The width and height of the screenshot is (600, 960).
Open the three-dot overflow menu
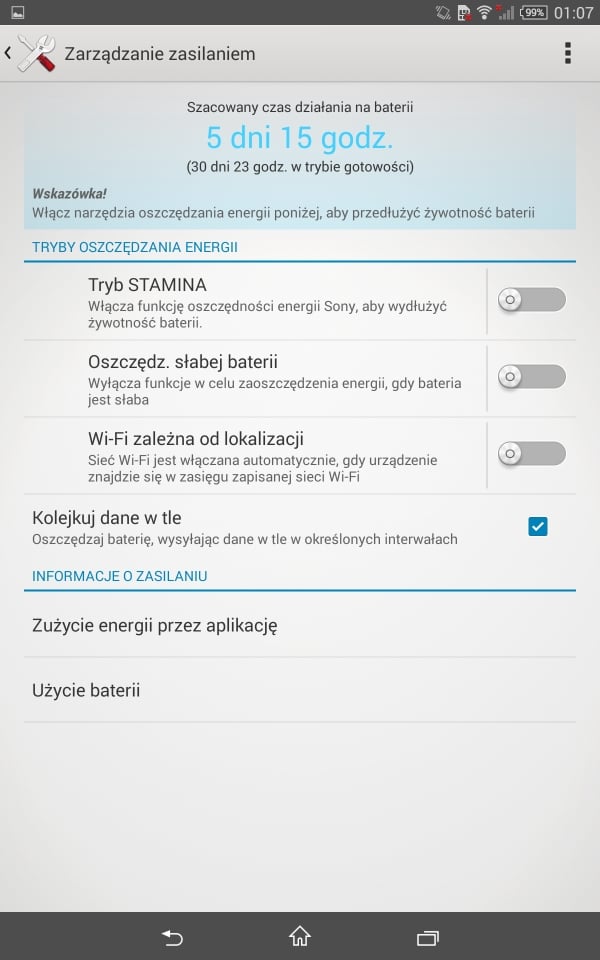click(568, 53)
